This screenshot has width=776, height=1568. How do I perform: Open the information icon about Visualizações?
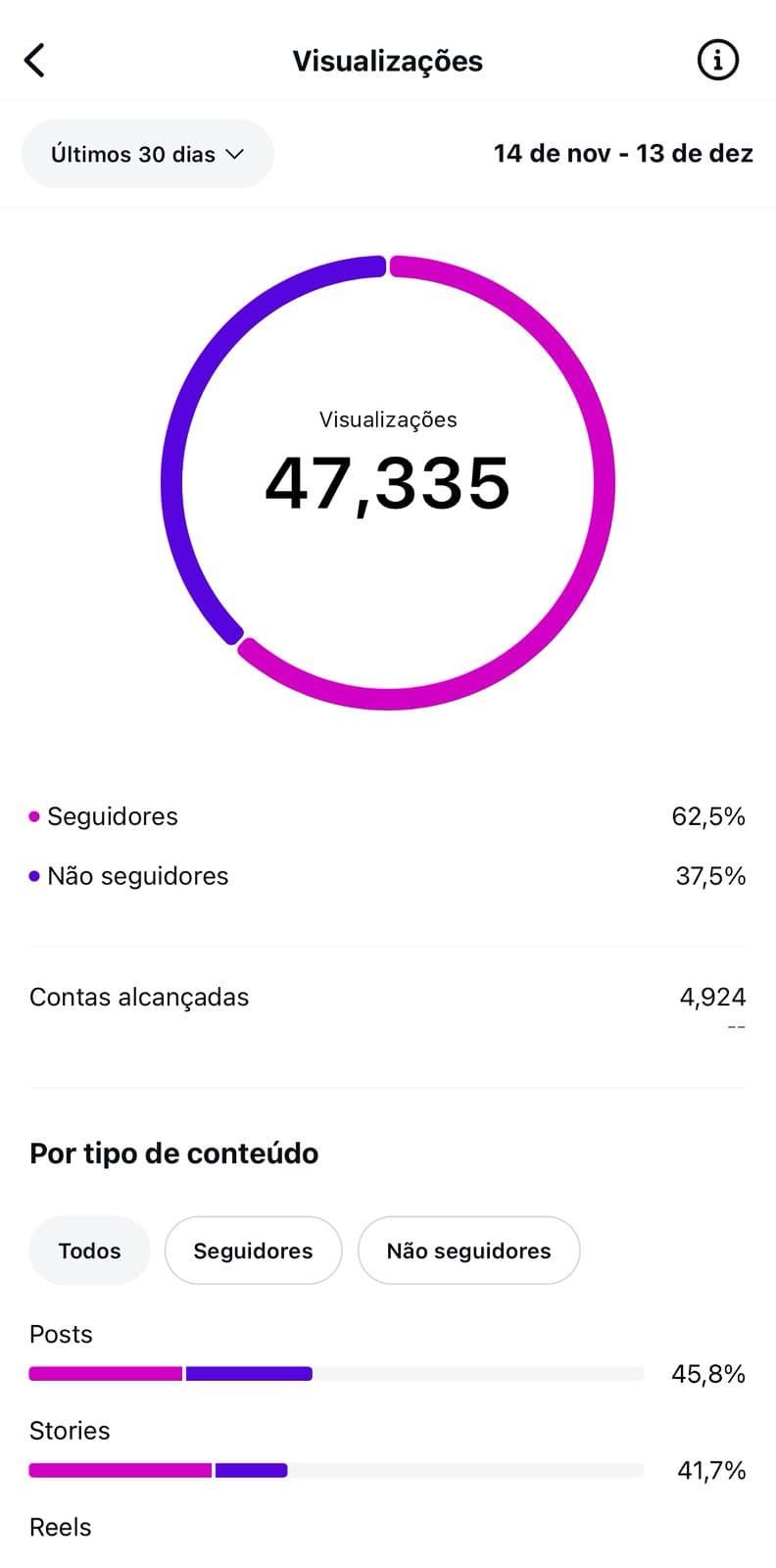pos(718,59)
